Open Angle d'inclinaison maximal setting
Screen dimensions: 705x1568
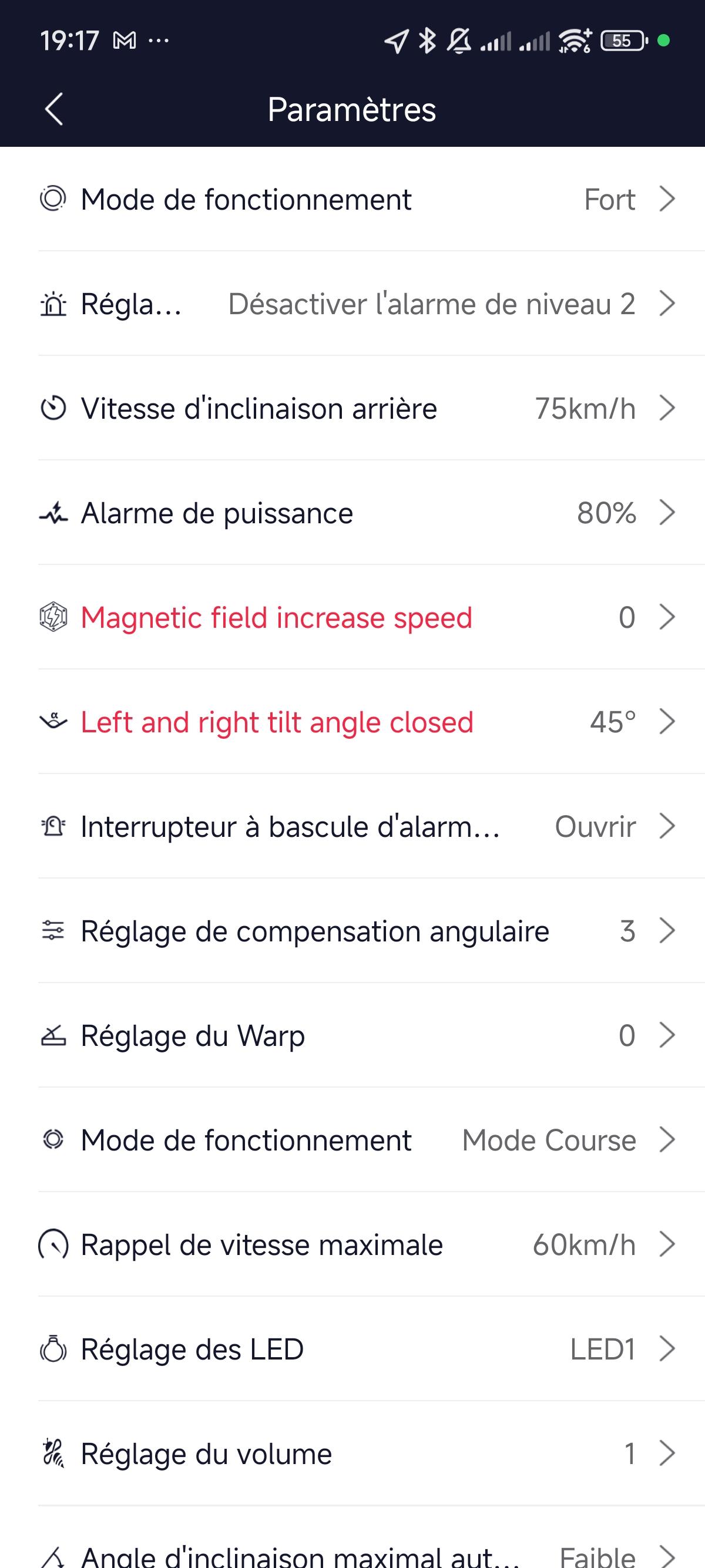(x=352, y=1540)
